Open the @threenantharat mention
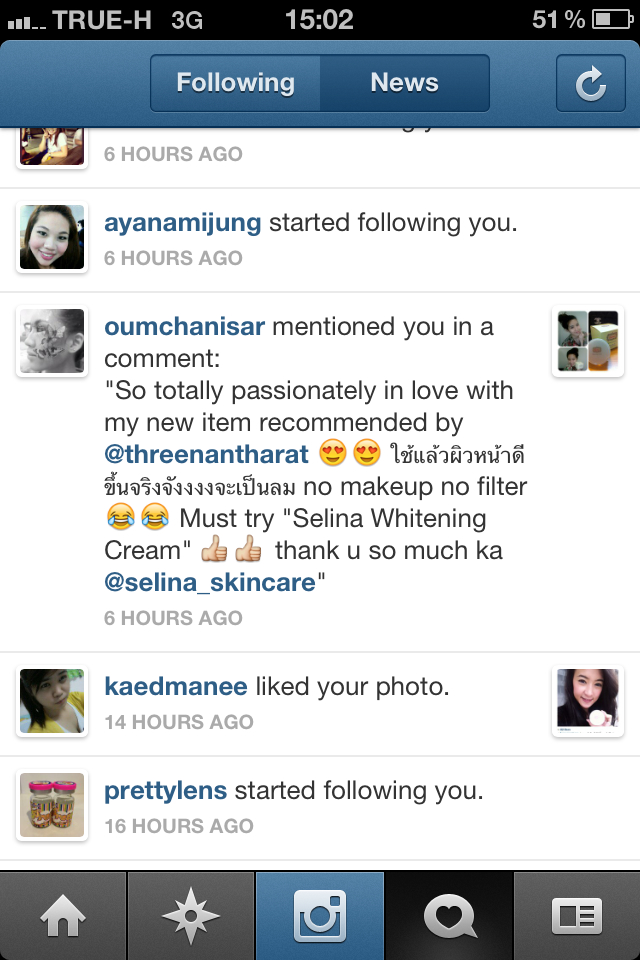 click(206, 455)
